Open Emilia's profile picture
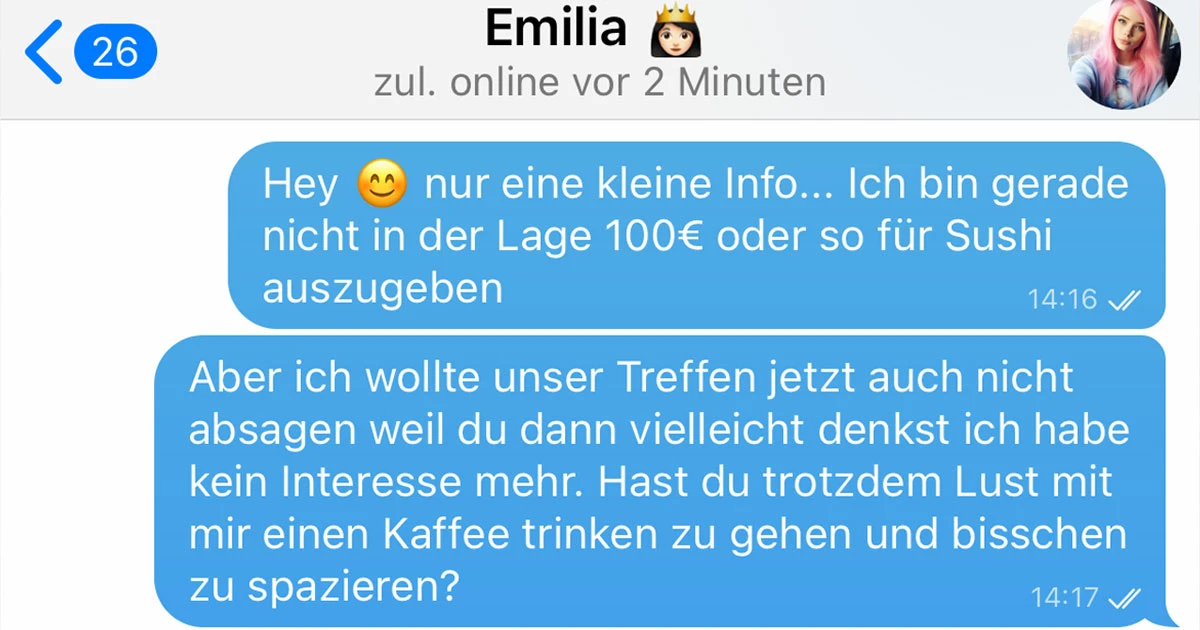 [1123, 56]
